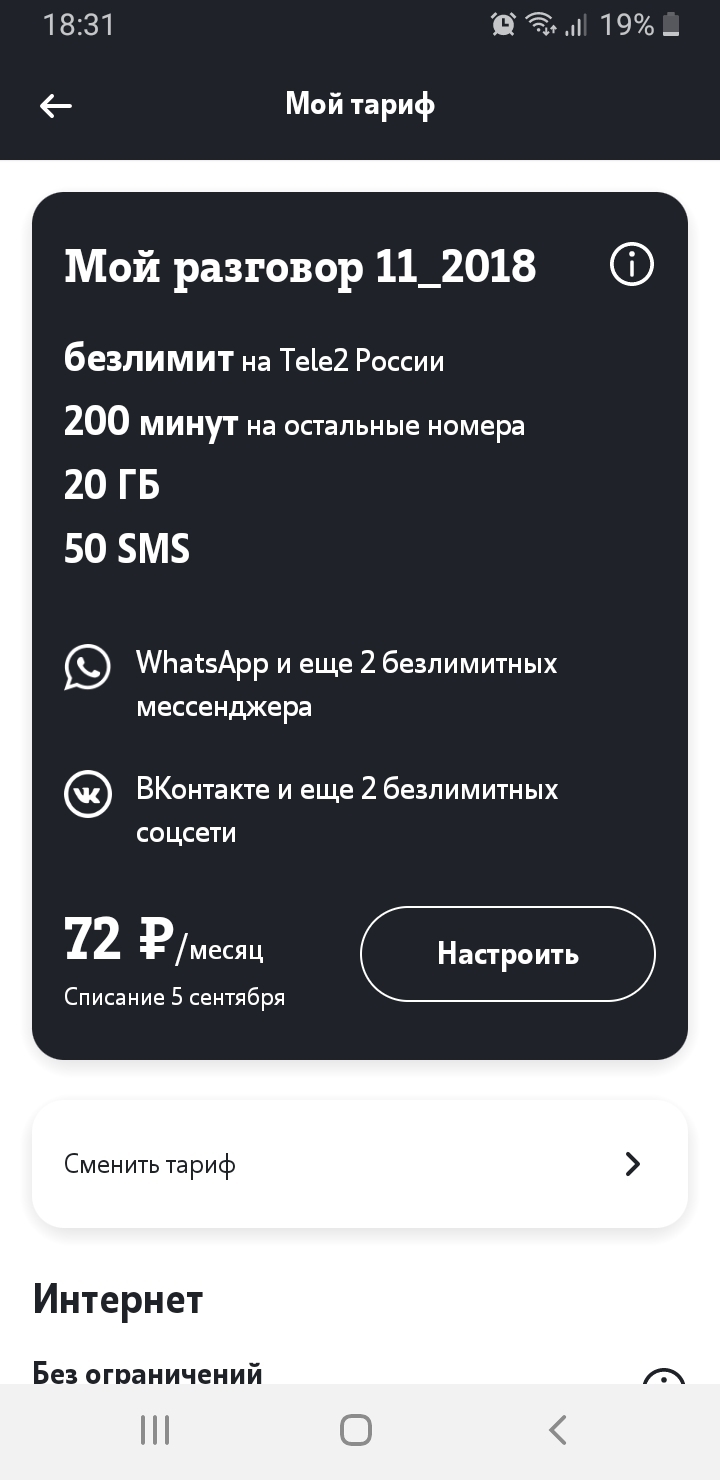This screenshot has height=1480, width=720.
Task: Open info icon in Интернет section
Action: click(x=662, y=1376)
